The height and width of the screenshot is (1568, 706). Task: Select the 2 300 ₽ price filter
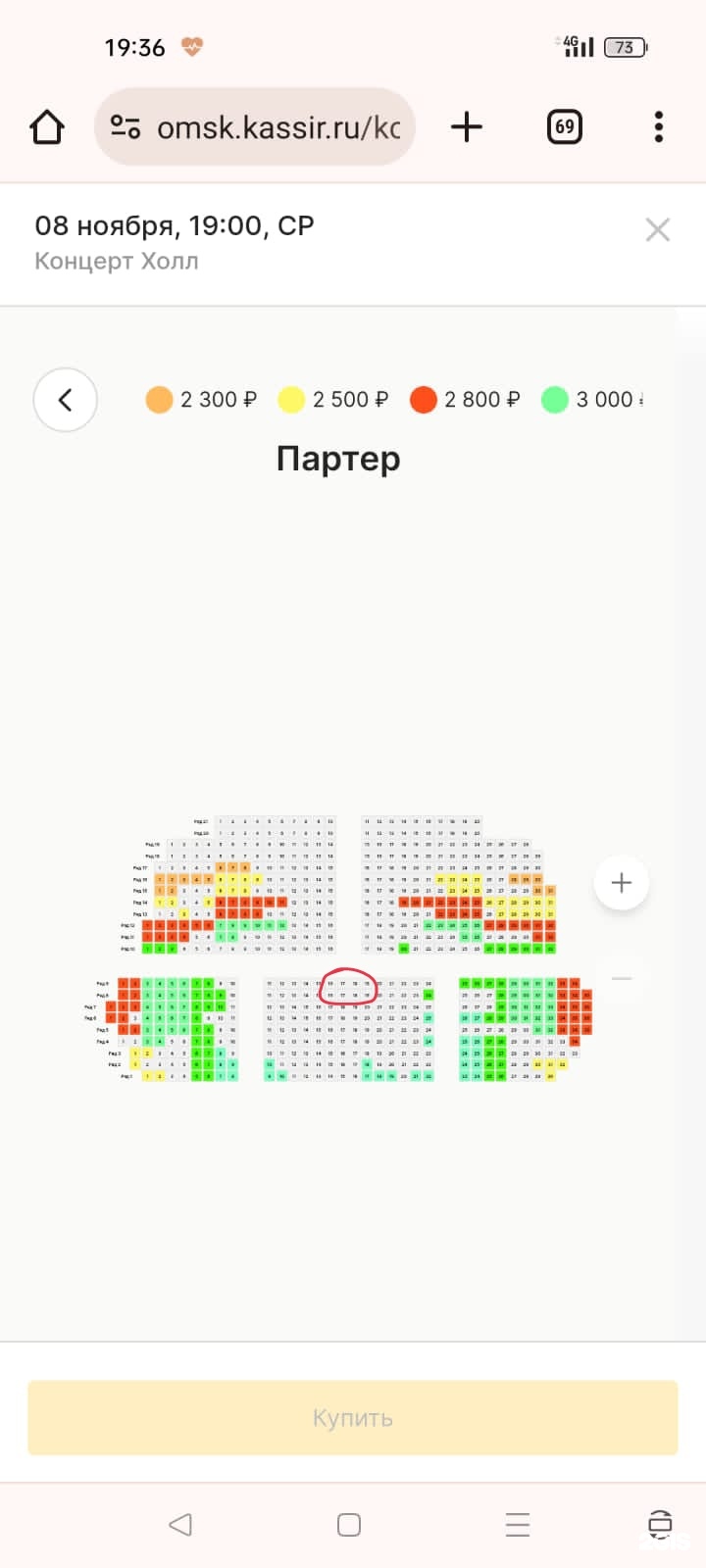click(x=202, y=400)
